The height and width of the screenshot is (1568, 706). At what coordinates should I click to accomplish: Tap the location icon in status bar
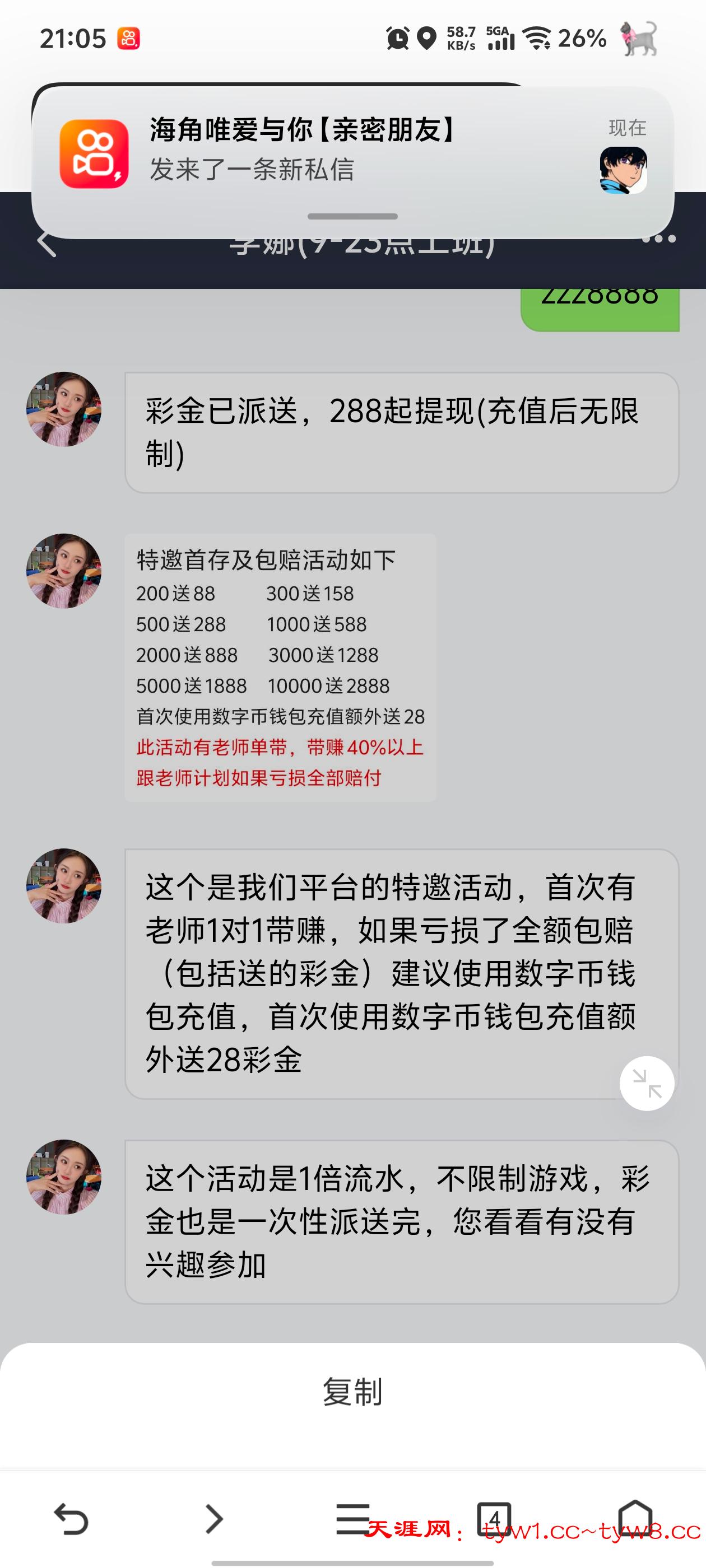click(x=428, y=38)
